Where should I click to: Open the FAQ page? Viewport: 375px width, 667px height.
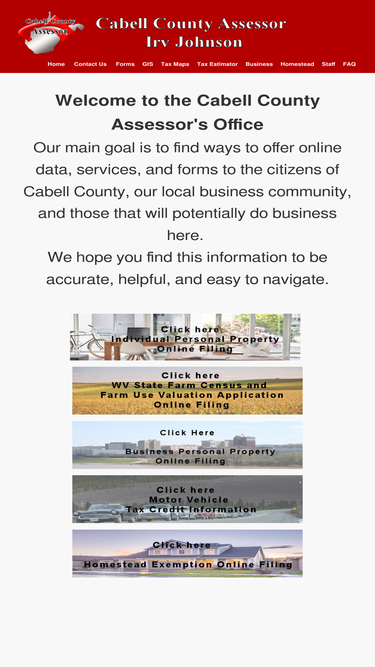349,64
